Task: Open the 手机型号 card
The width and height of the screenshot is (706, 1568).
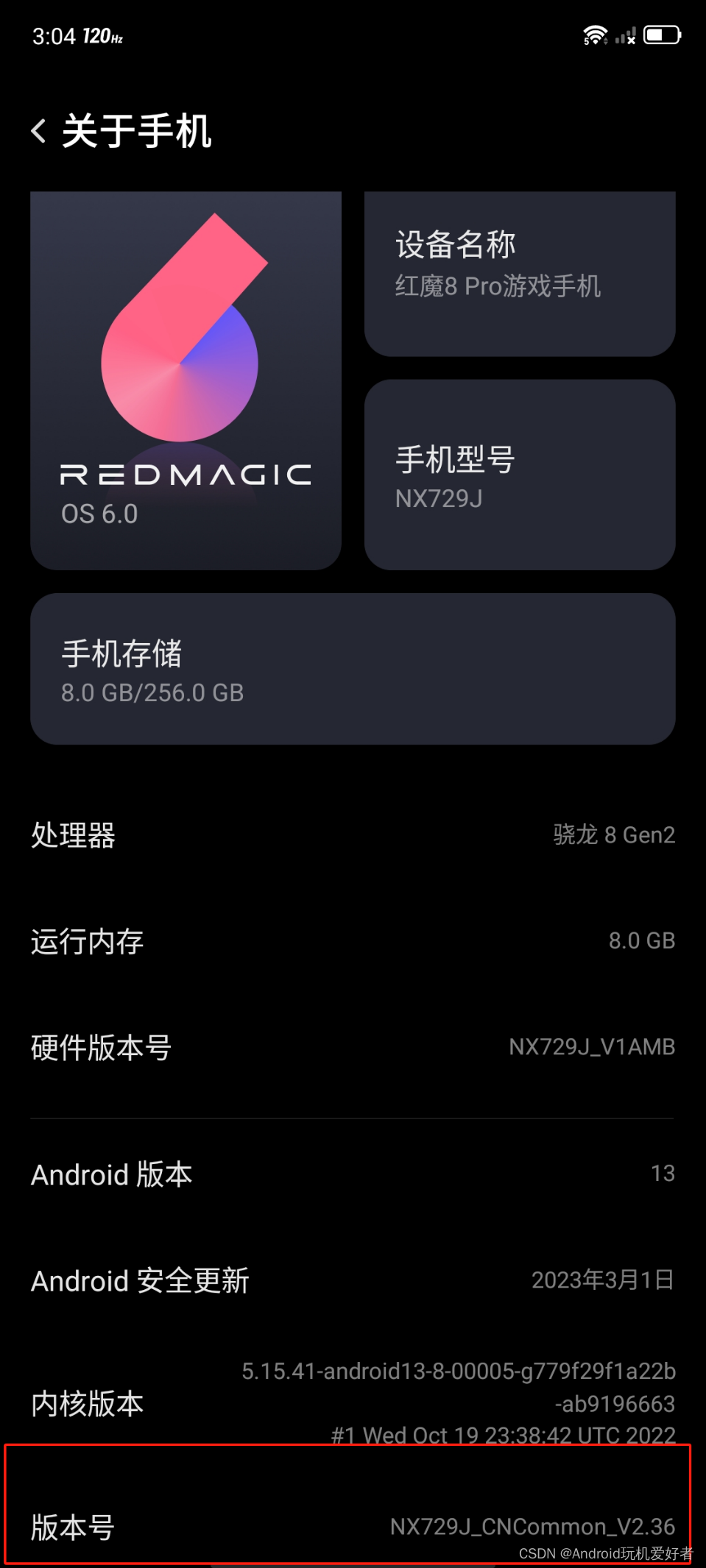Action: click(520, 475)
